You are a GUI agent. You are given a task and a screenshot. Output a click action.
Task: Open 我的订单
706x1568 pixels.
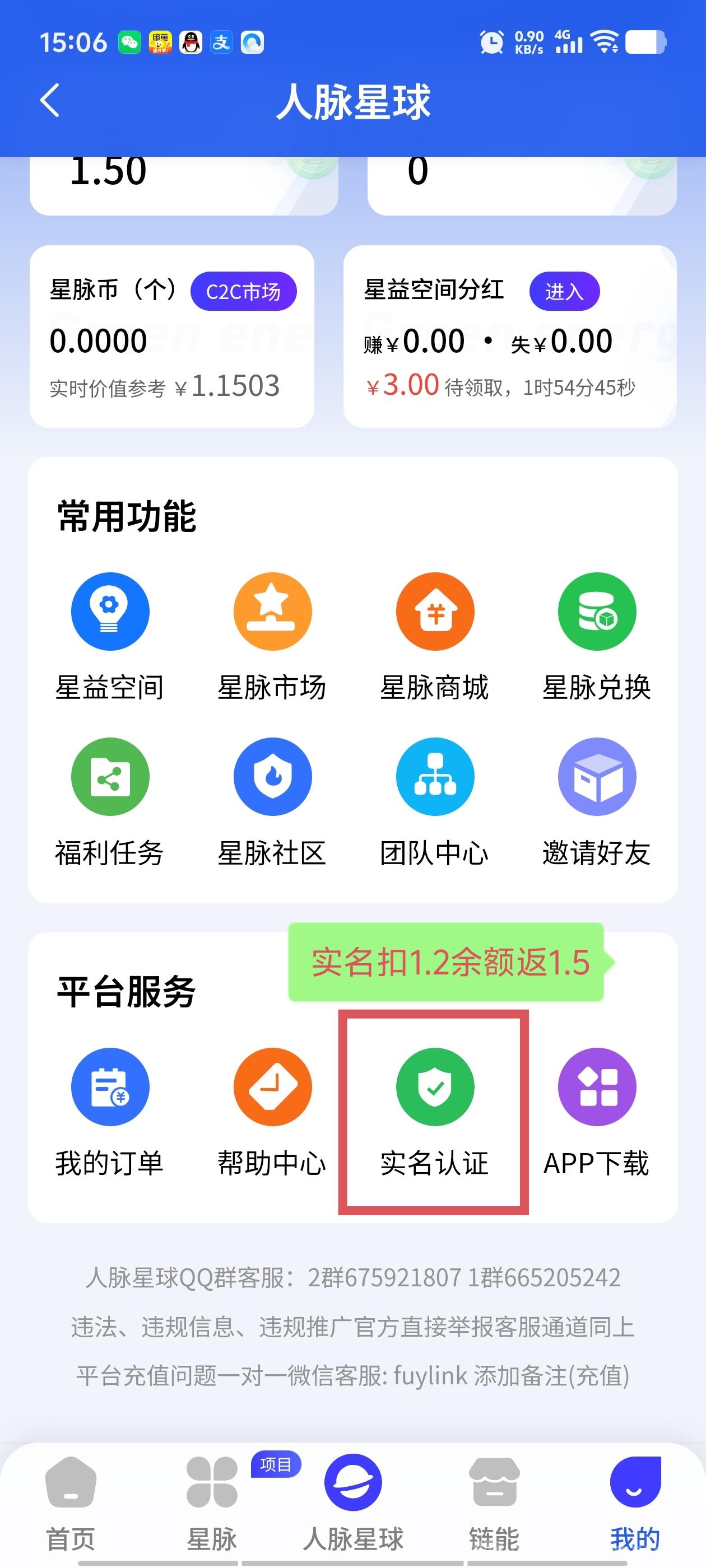coord(110,1113)
